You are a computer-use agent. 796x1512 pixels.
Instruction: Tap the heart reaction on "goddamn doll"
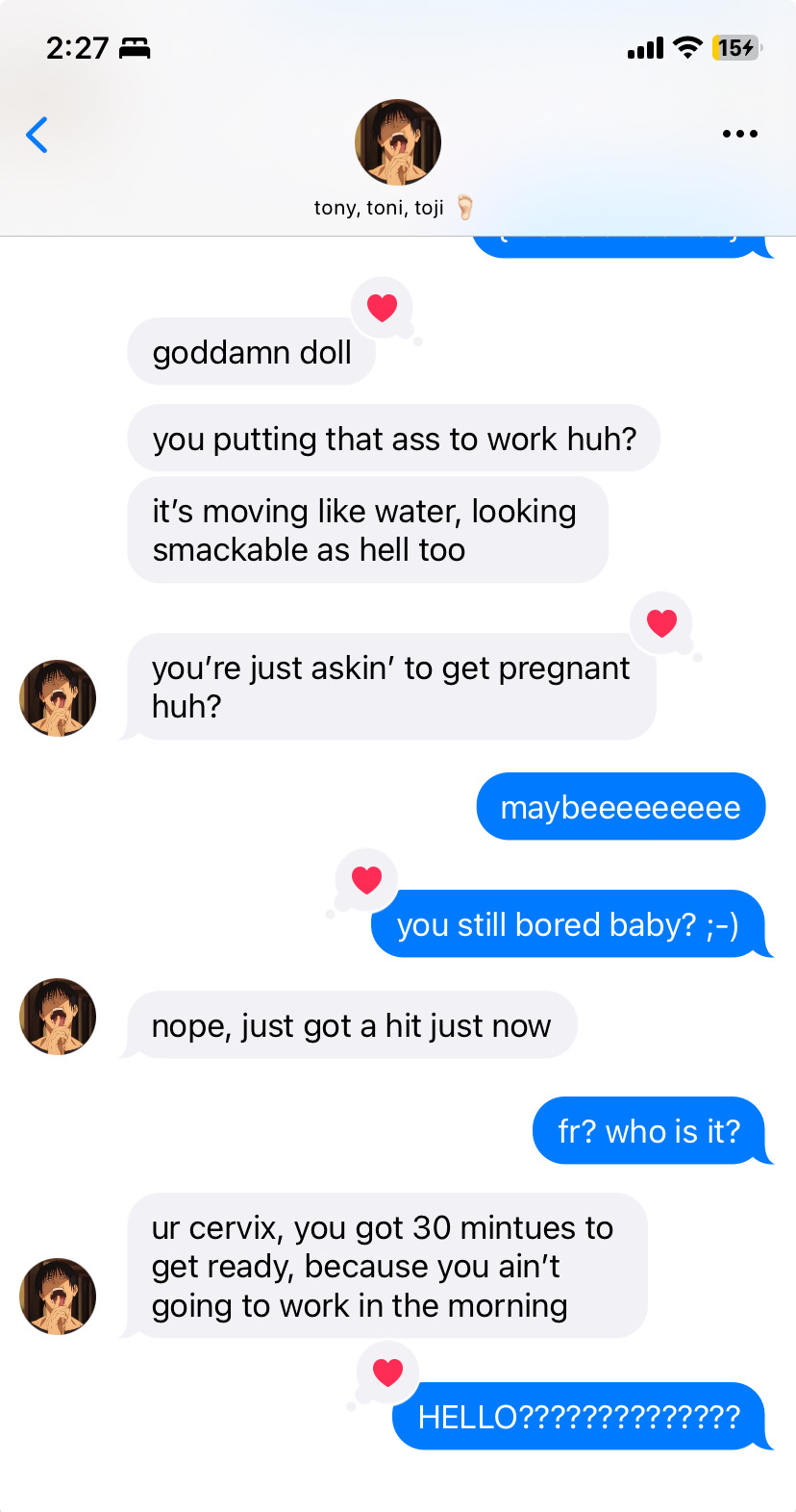pos(383,308)
